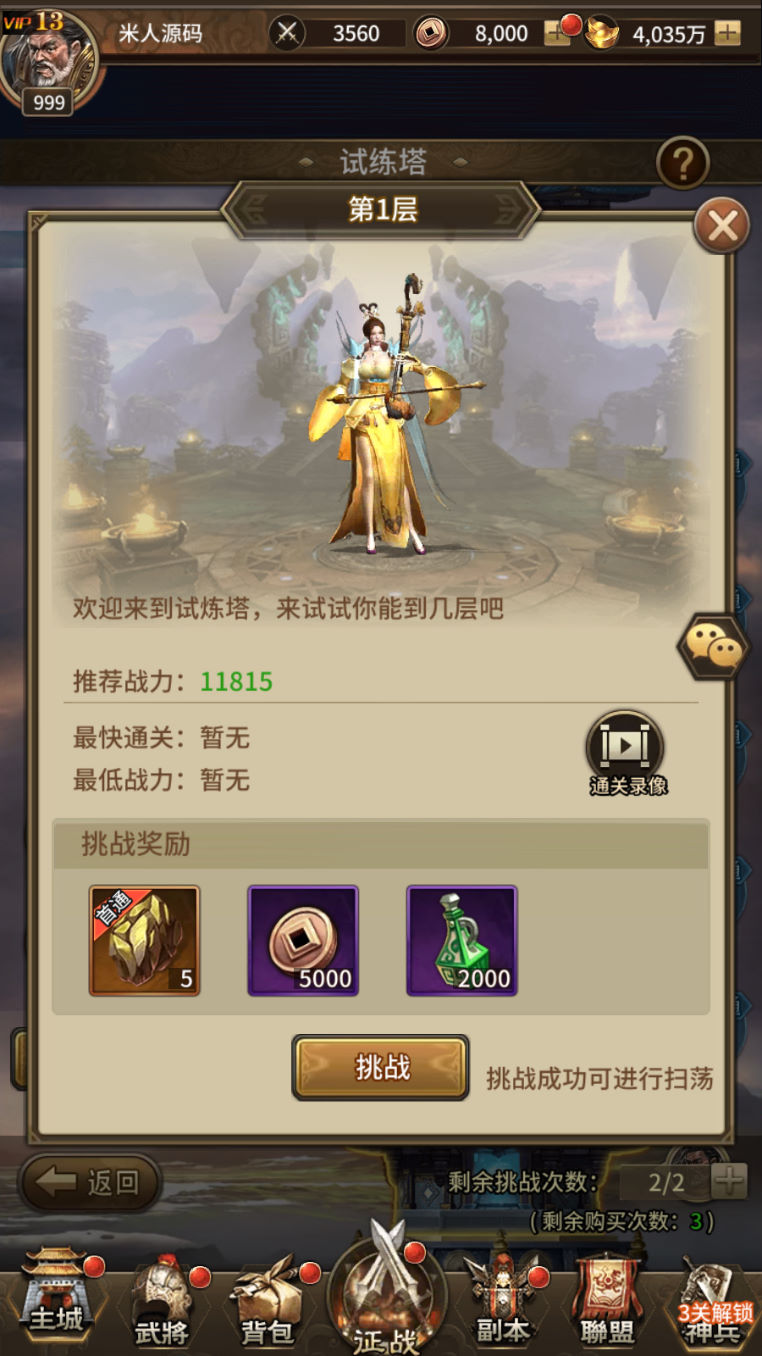Viewport: 762px width, 1356px height.
Task: Open the help question mark
Action: point(683,162)
